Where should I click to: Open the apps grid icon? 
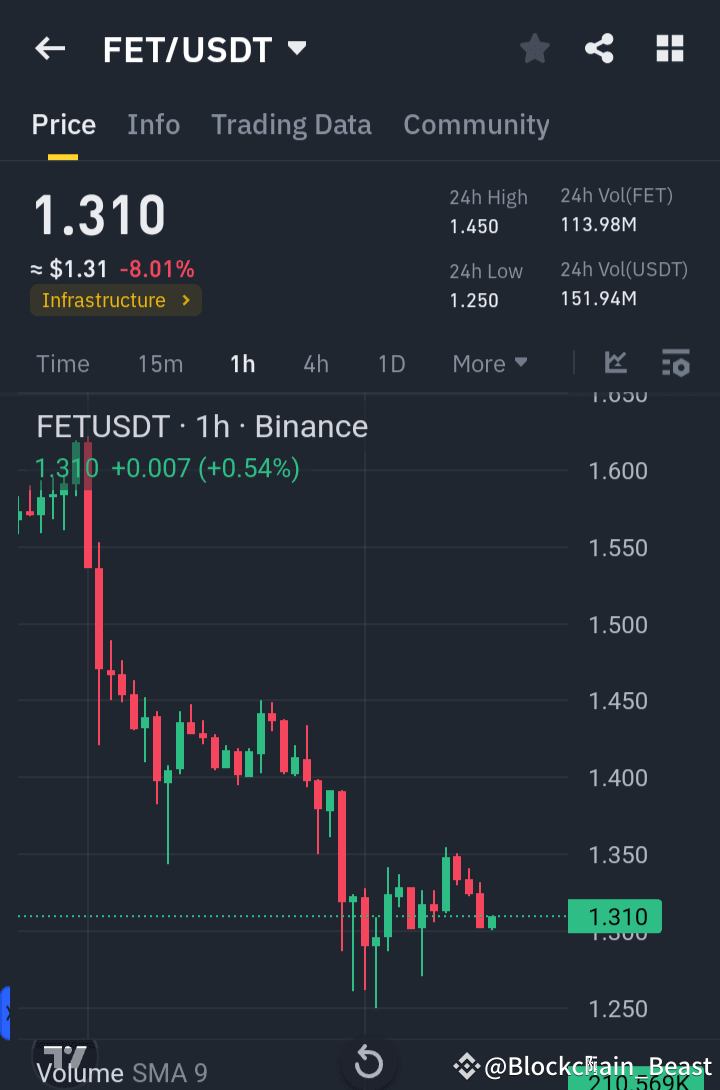click(x=669, y=47)
